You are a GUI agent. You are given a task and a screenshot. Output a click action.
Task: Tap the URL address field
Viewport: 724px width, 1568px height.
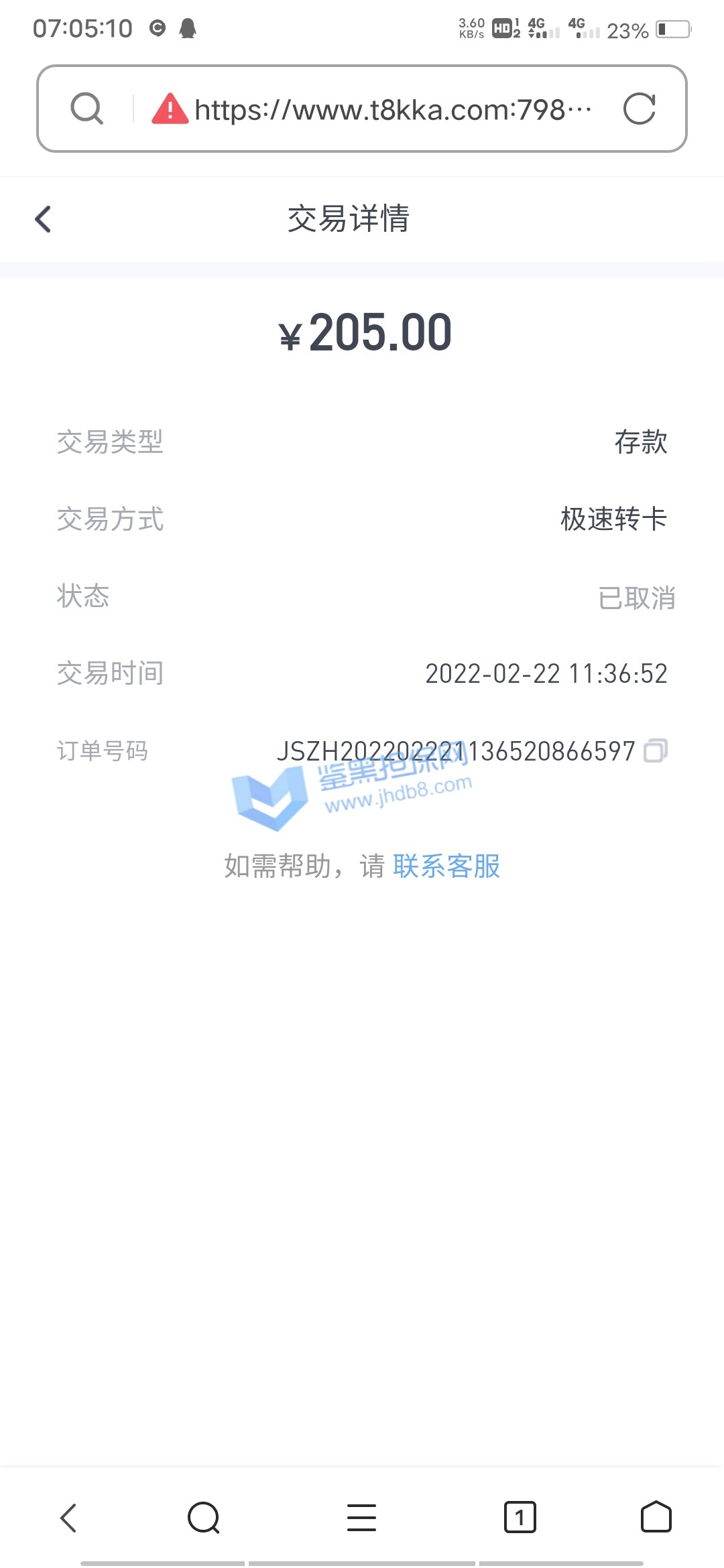point(392,109)
